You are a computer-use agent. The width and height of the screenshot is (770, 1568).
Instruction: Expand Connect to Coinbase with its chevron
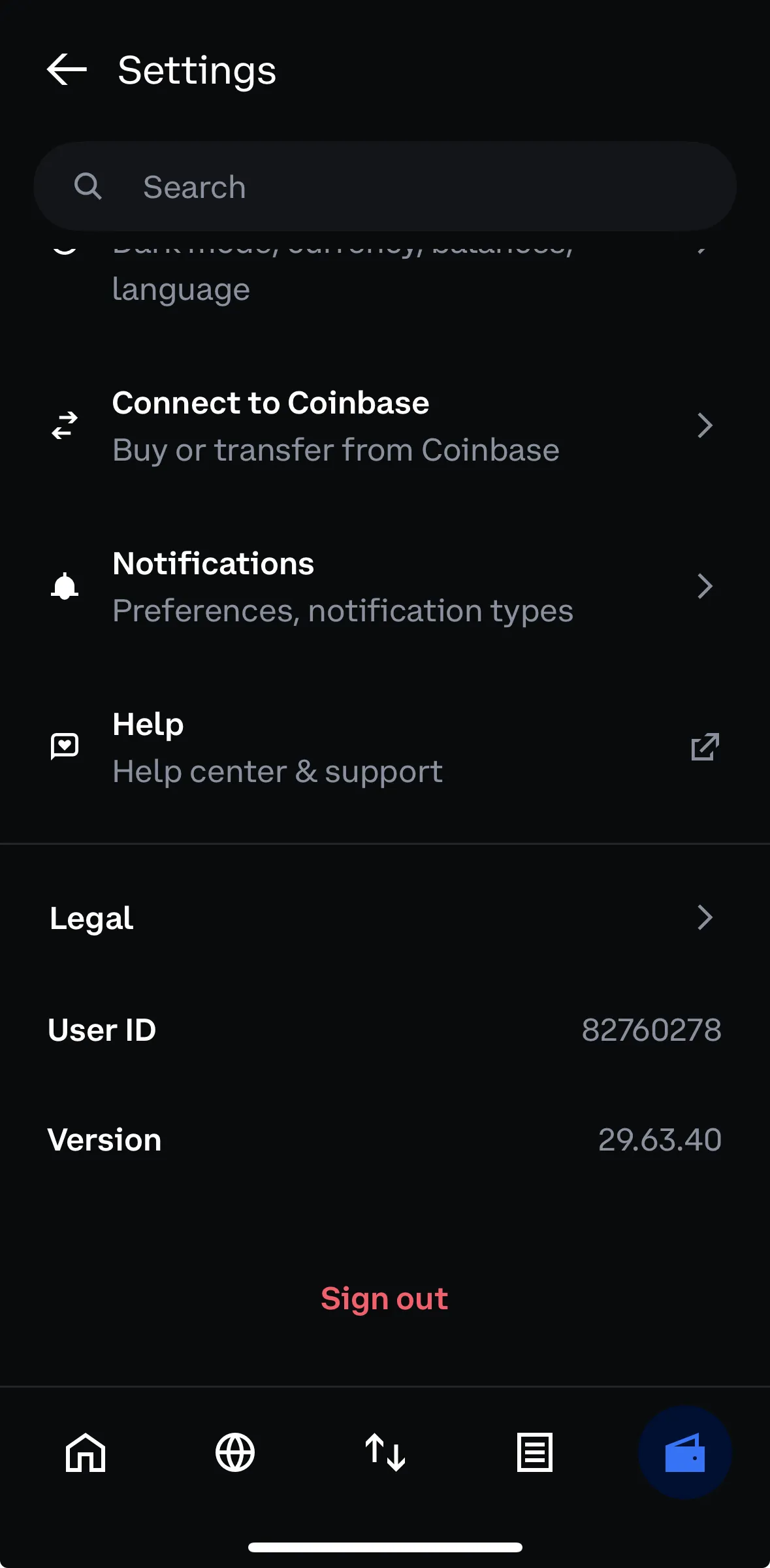click(x=706, y=425)
